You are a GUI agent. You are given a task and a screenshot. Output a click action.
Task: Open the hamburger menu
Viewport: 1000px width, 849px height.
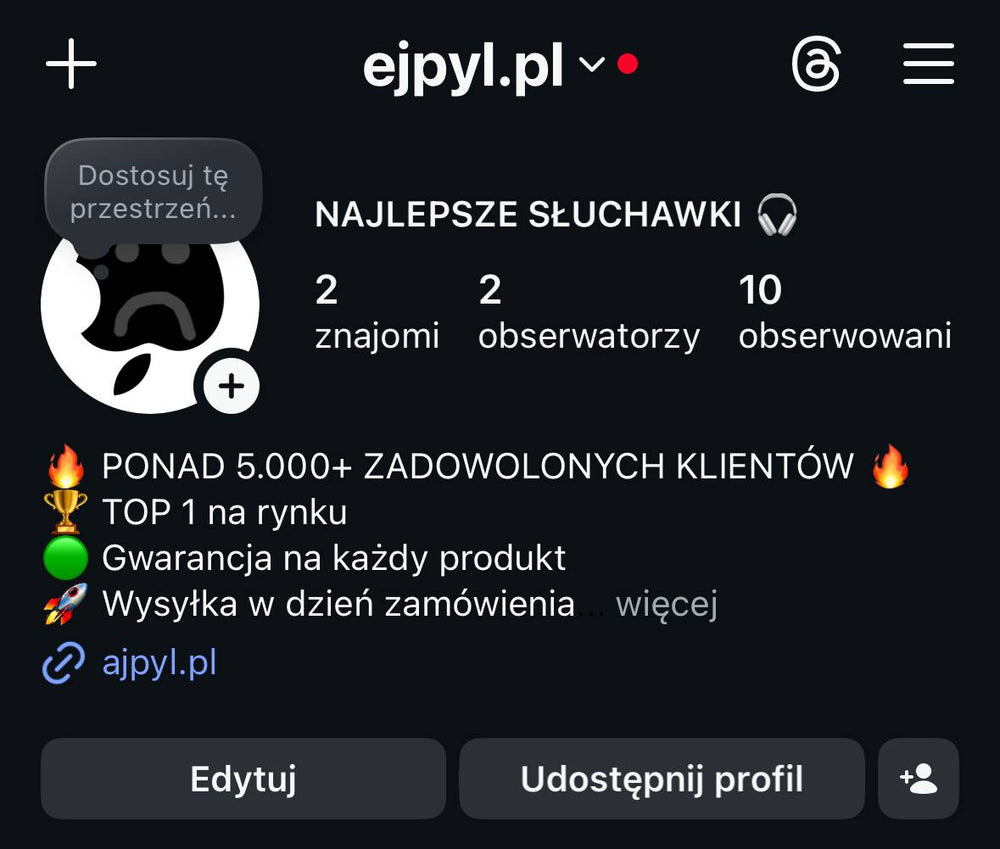(928, 66)
